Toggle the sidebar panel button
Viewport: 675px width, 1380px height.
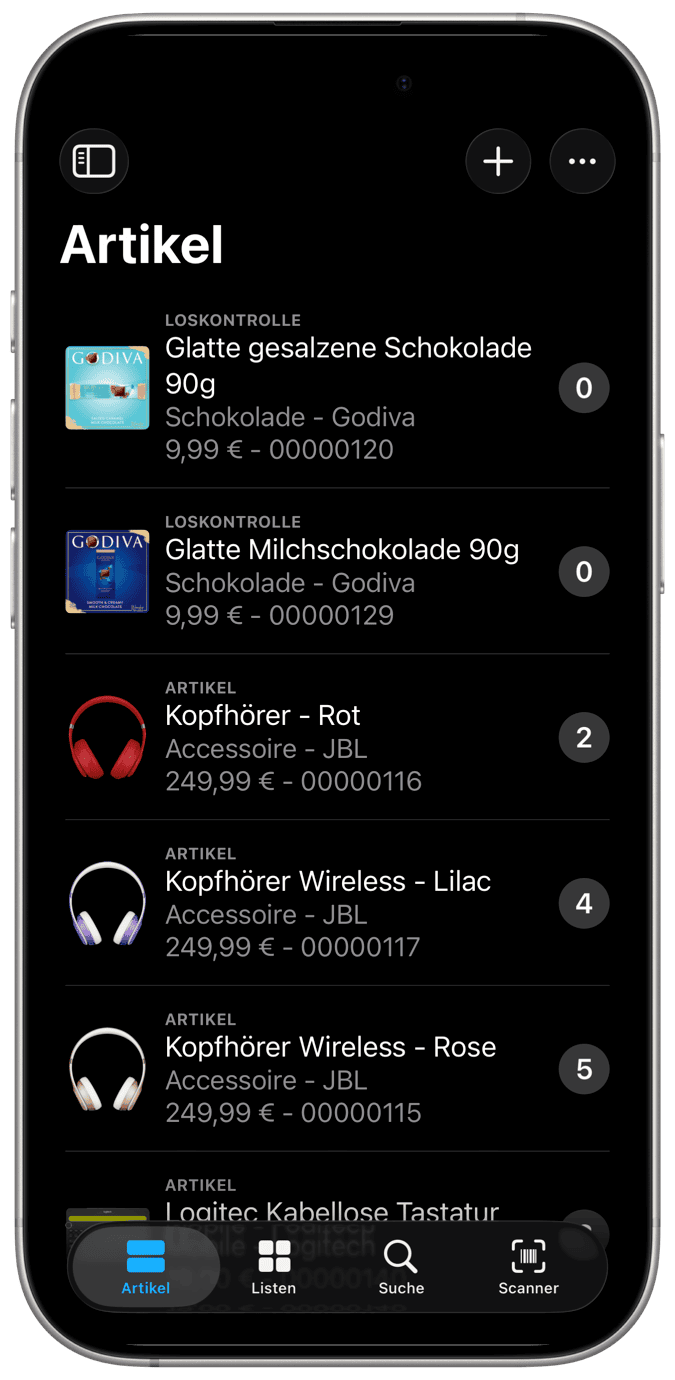coord(94,161)
